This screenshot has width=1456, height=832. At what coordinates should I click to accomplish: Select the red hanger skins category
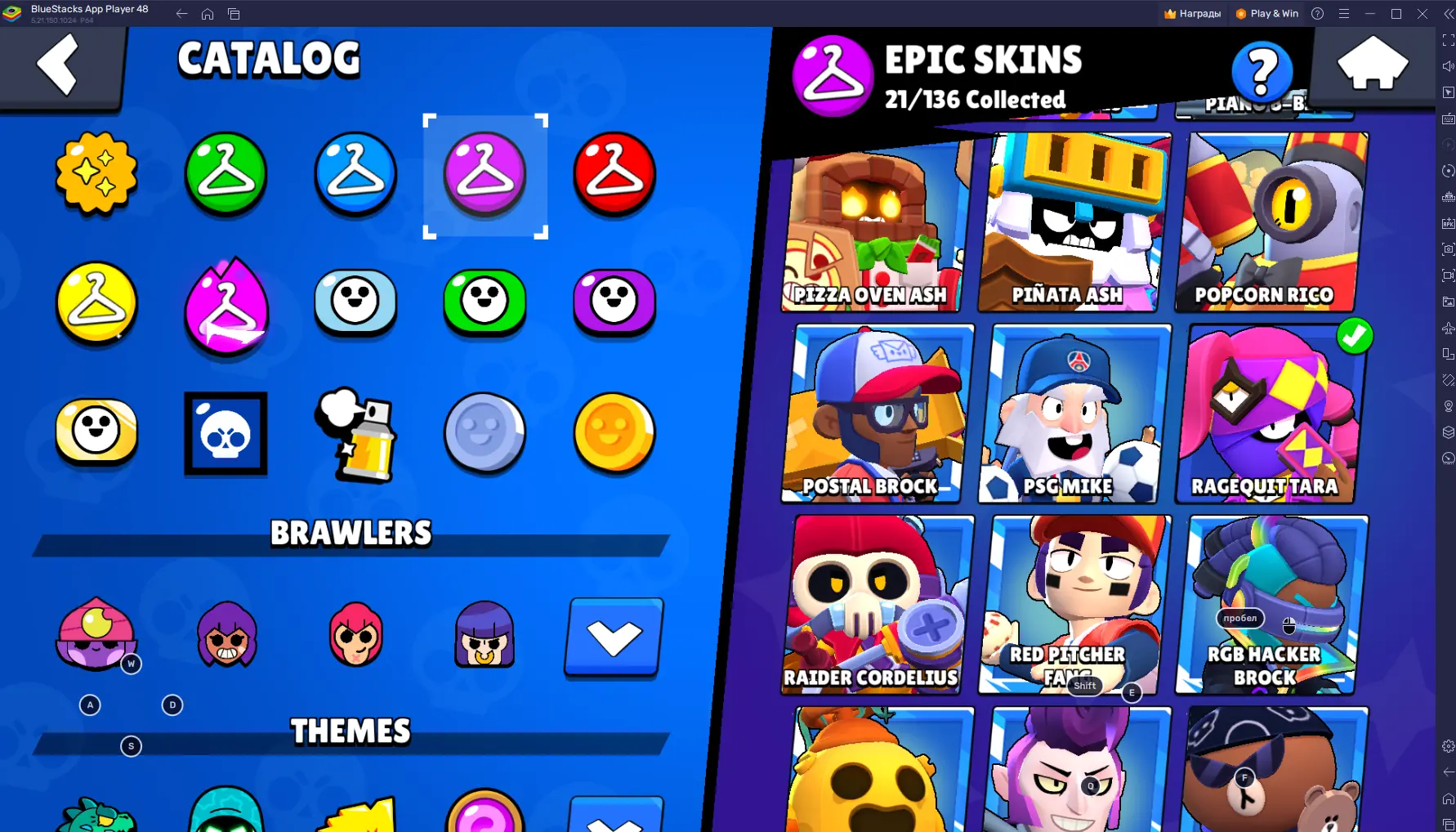[x=614, y=174]
